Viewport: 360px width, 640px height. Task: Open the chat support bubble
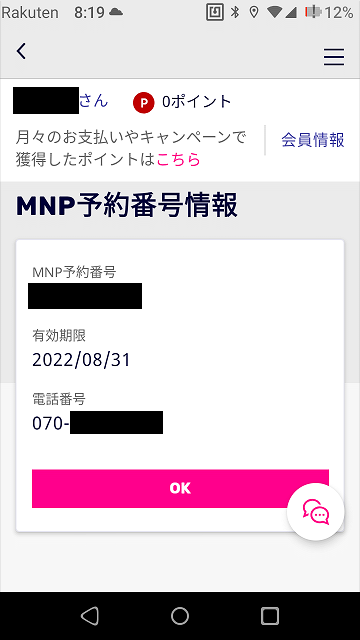[316, 512]
